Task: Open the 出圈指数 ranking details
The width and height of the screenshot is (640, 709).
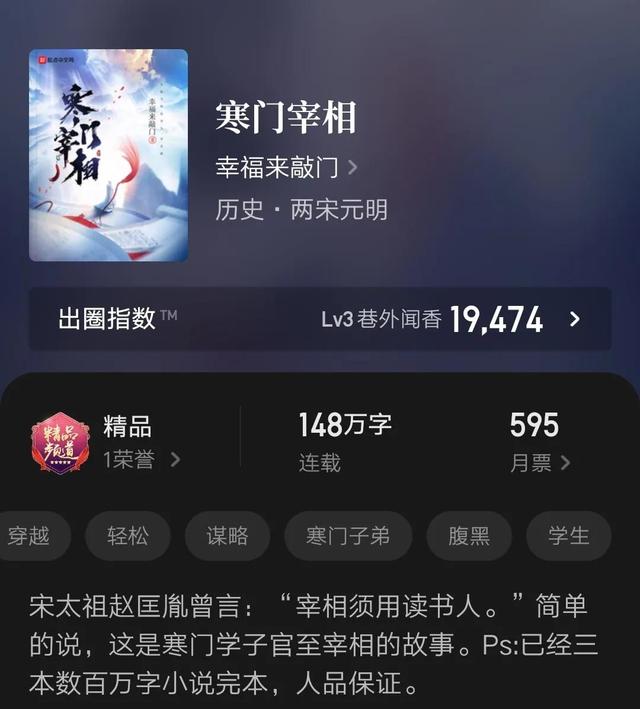Action: pos(320,319)
